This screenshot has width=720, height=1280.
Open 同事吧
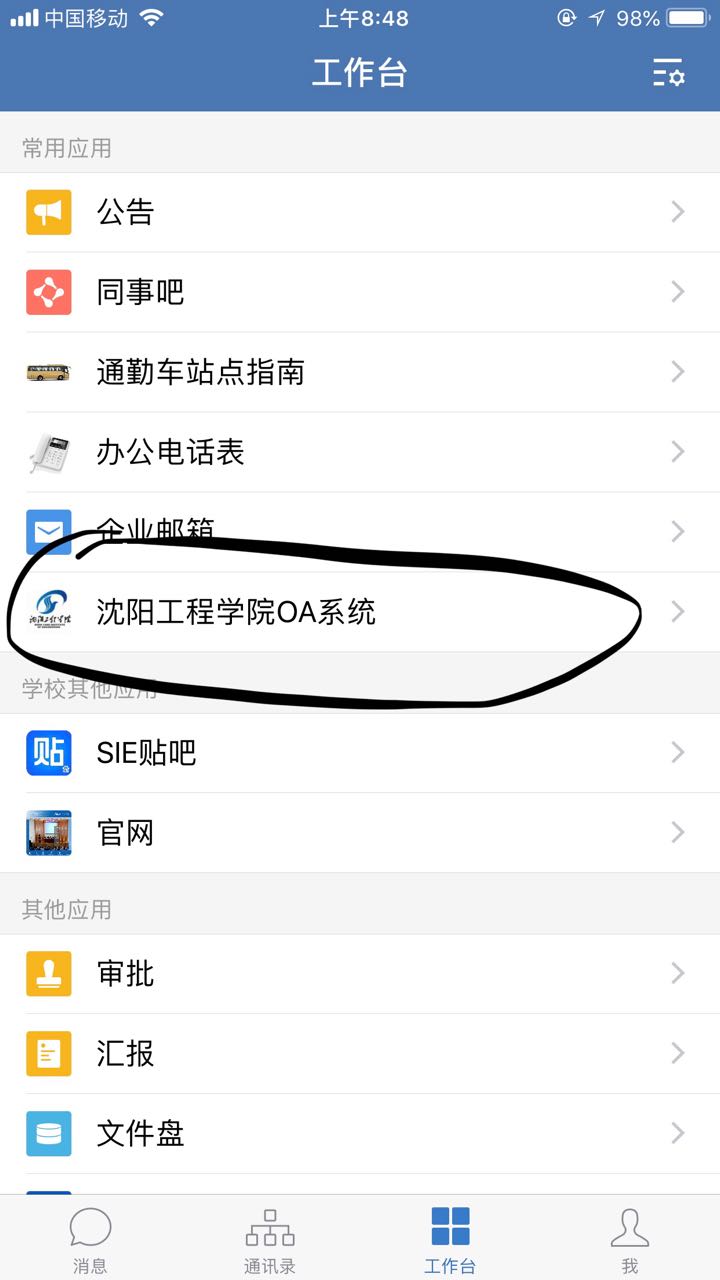[x=360, y=292]
